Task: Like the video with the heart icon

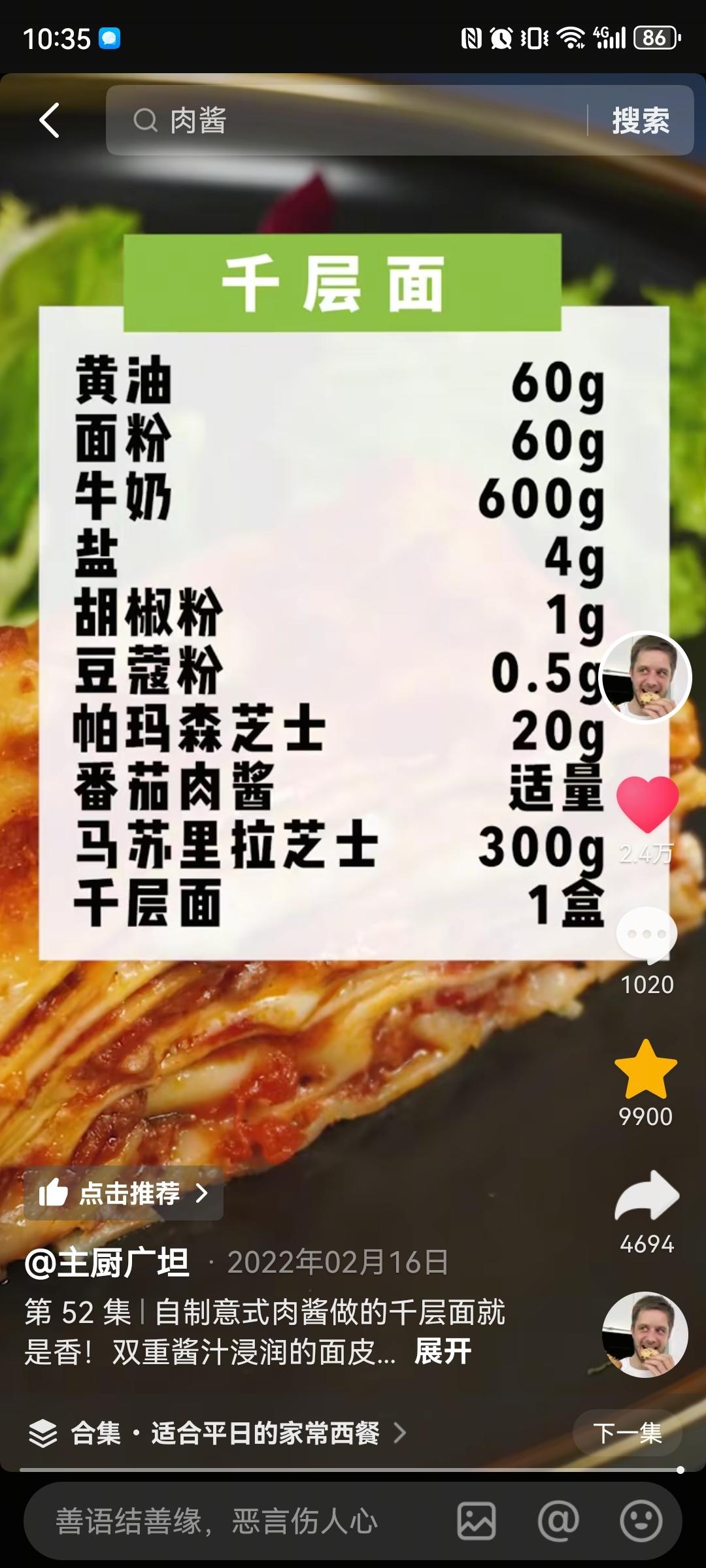Action: 647,804
